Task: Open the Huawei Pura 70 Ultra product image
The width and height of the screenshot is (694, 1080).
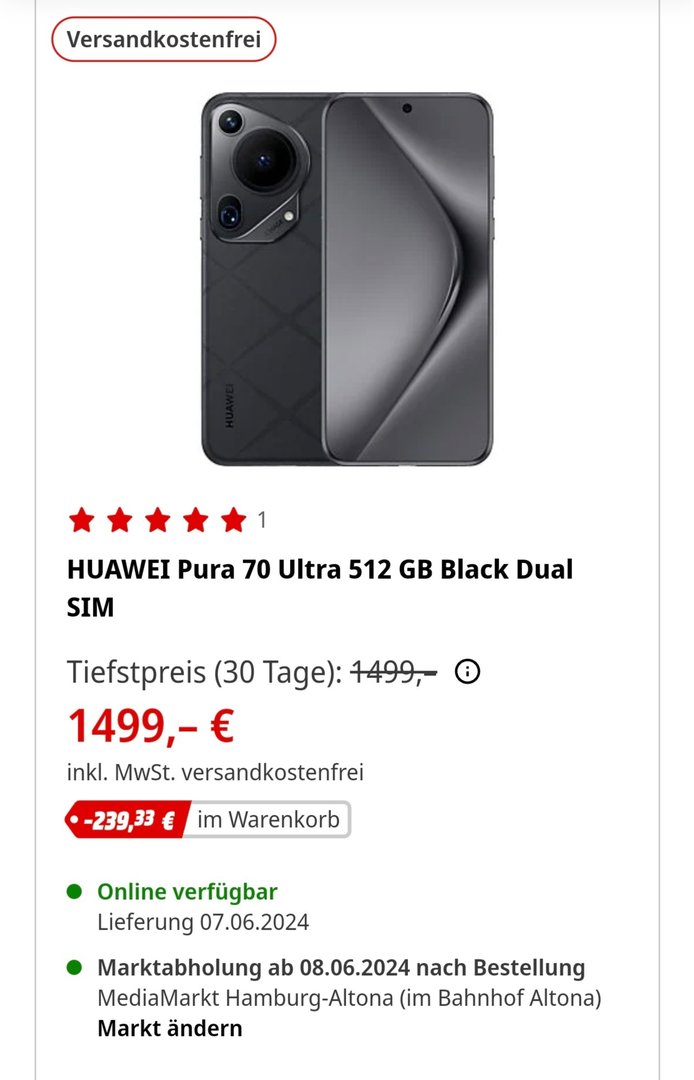Action: click(347, 279)
